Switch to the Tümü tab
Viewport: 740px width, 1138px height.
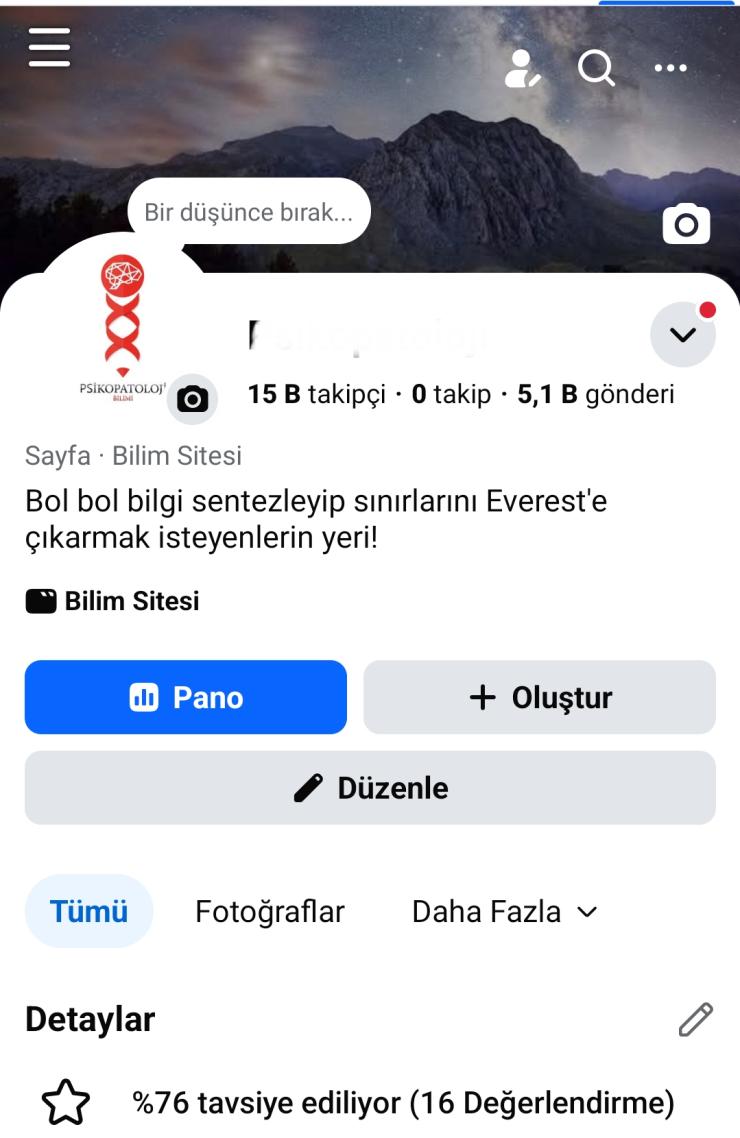point(89,911)
